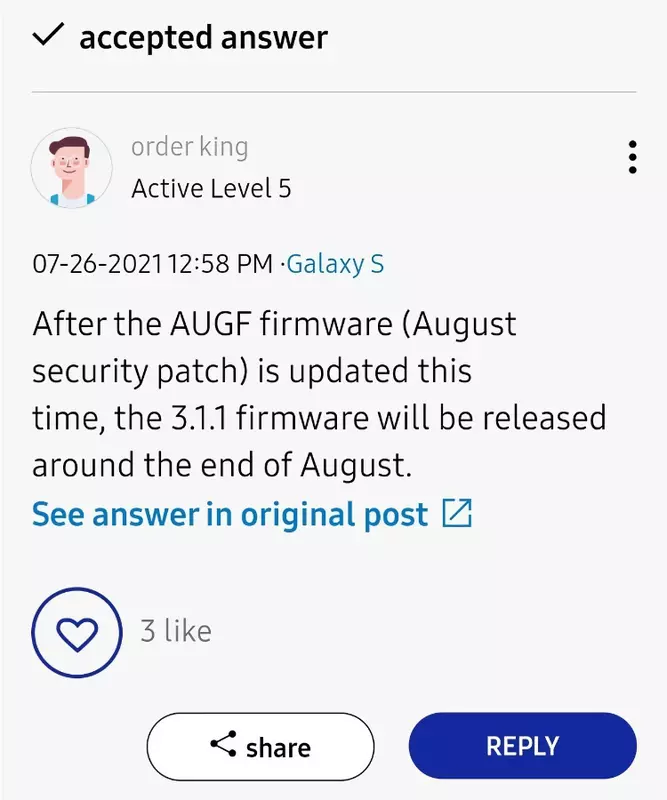Tap the share button
This screenshot has height=800, width=667.
260,746
